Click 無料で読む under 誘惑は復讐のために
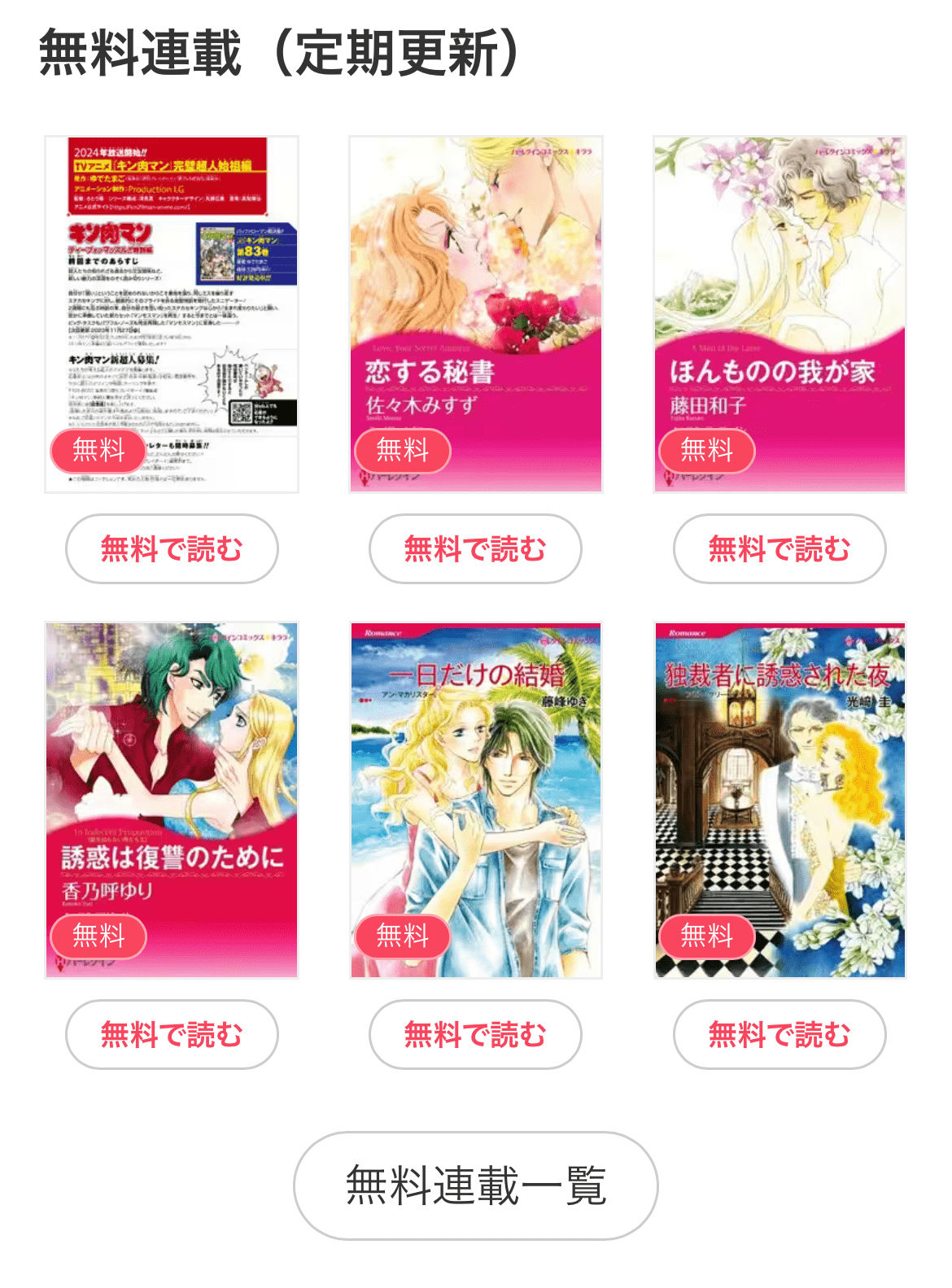 172,1034
